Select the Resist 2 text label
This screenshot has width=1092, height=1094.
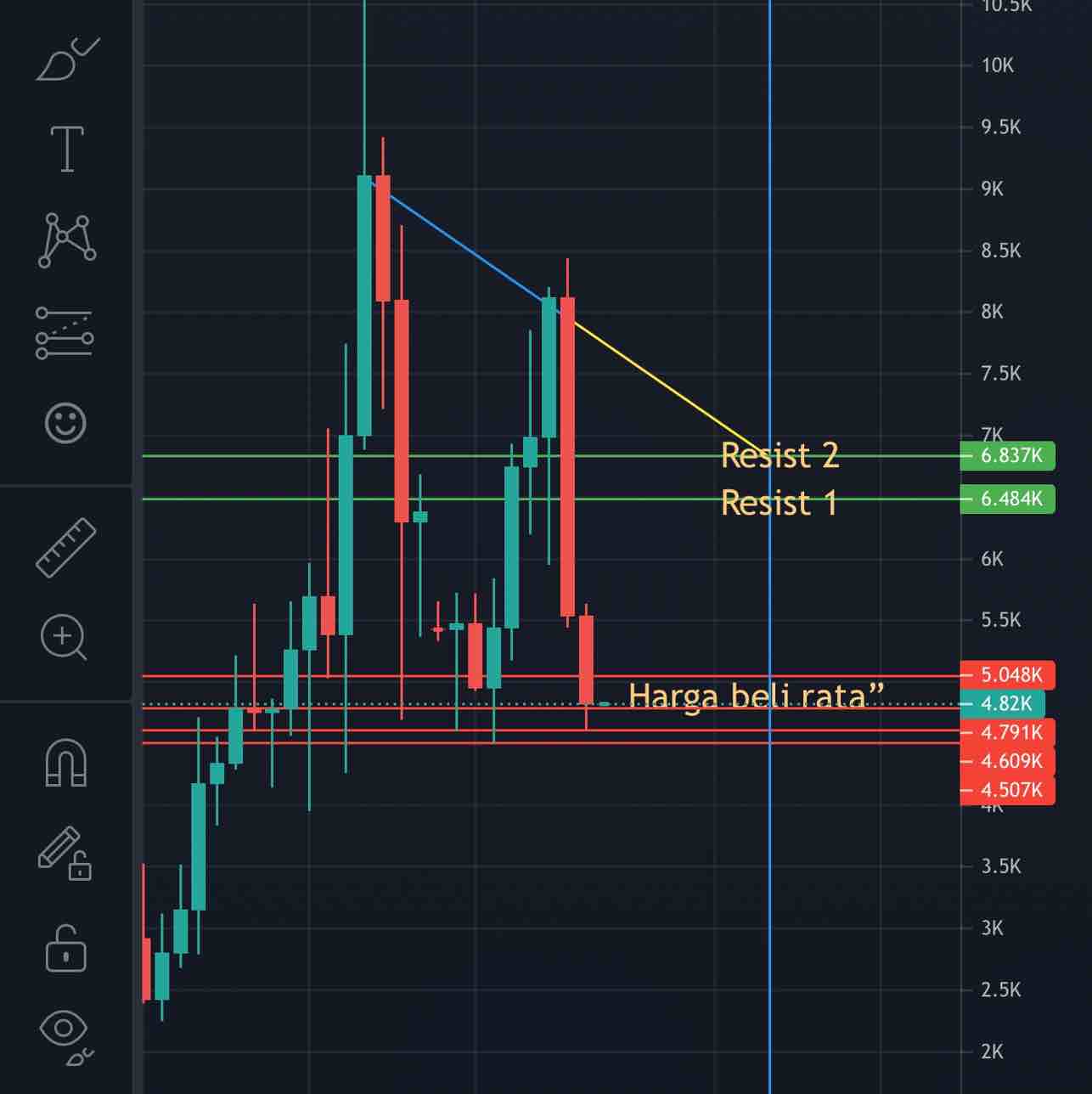780,456
